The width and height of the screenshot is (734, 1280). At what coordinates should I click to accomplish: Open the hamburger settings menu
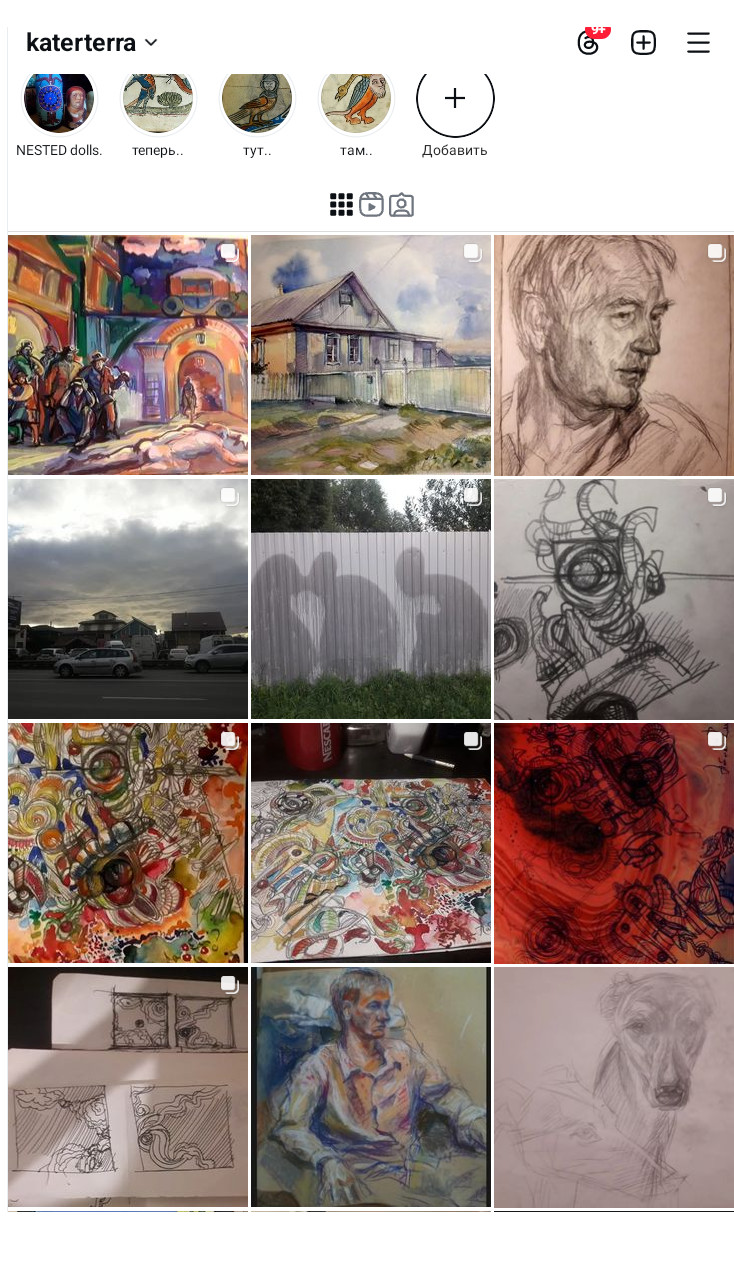698,43
